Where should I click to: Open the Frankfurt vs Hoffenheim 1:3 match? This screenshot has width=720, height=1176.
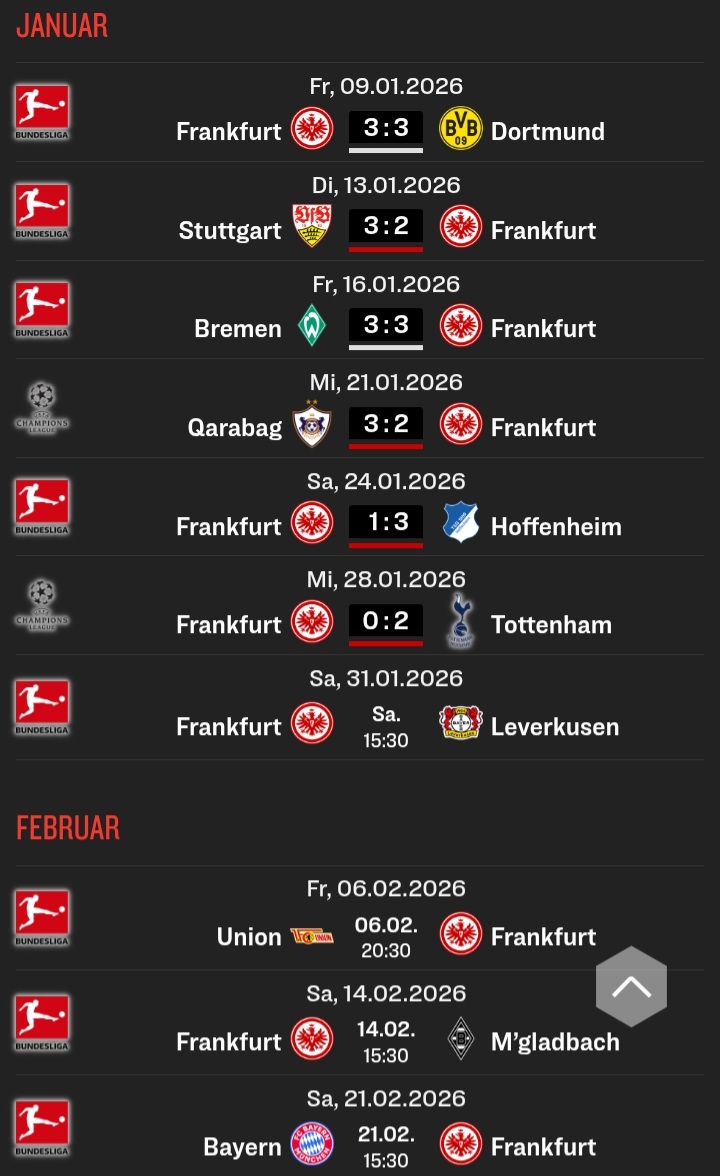pos(386,524)
